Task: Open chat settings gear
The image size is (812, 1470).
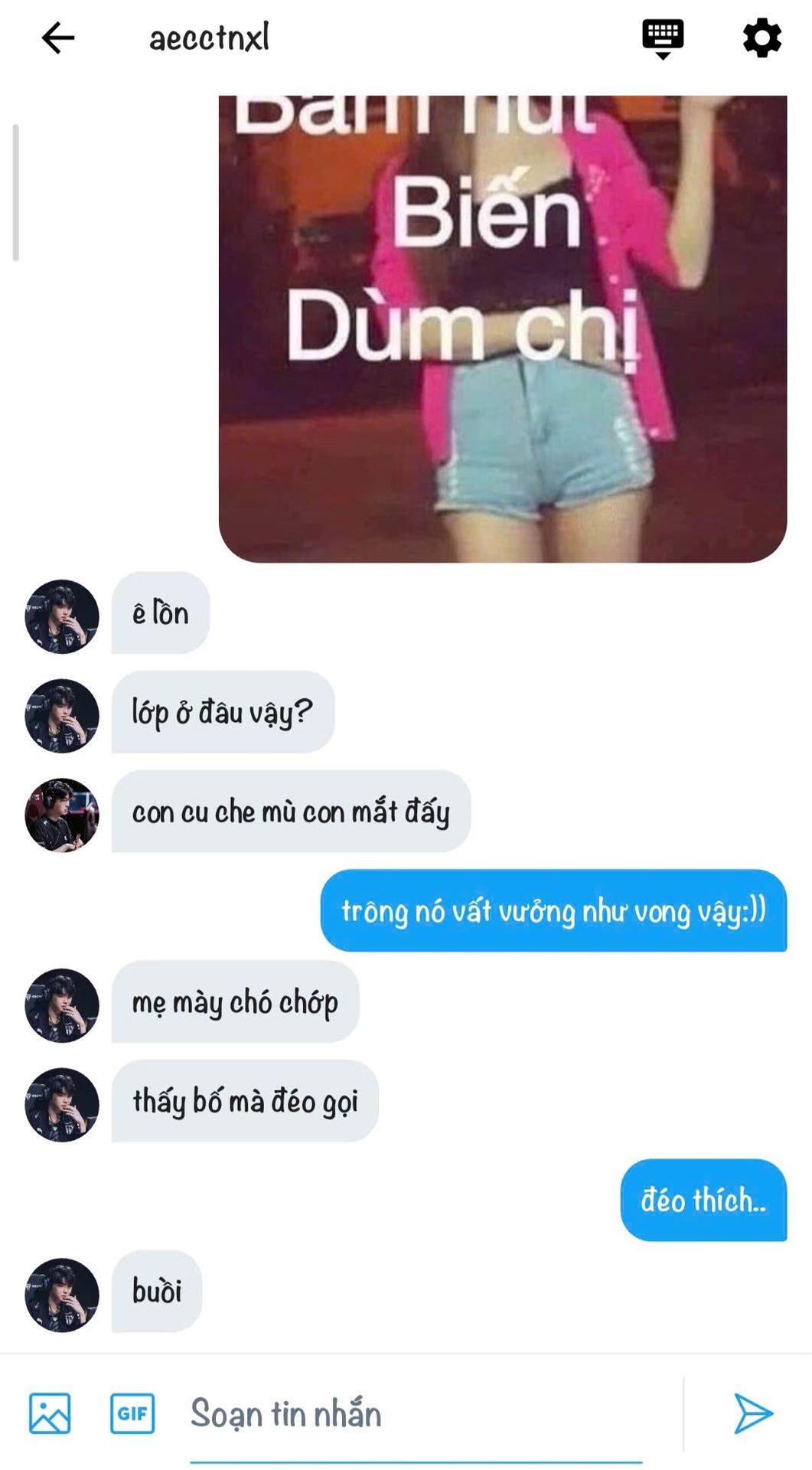Action: click(x=761, y=38)
